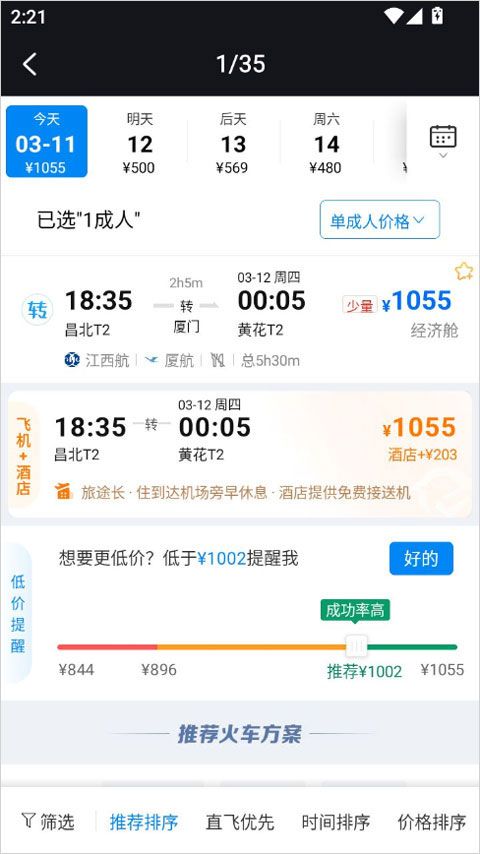Select tomorrow's date 12 at ¥500
Image resolution: width=480 pixels, height=854 pixels.
point(140,143)
